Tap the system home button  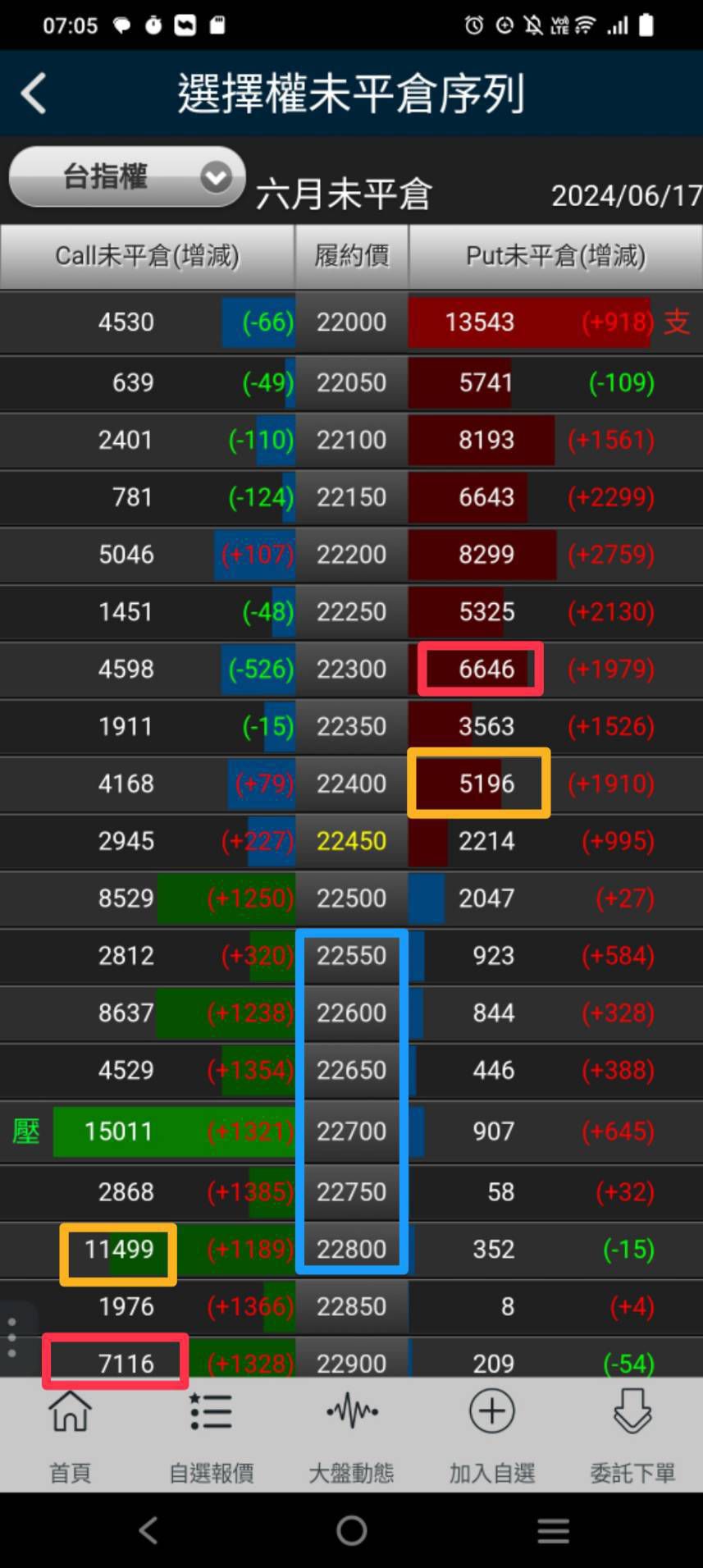[351, 1529]
